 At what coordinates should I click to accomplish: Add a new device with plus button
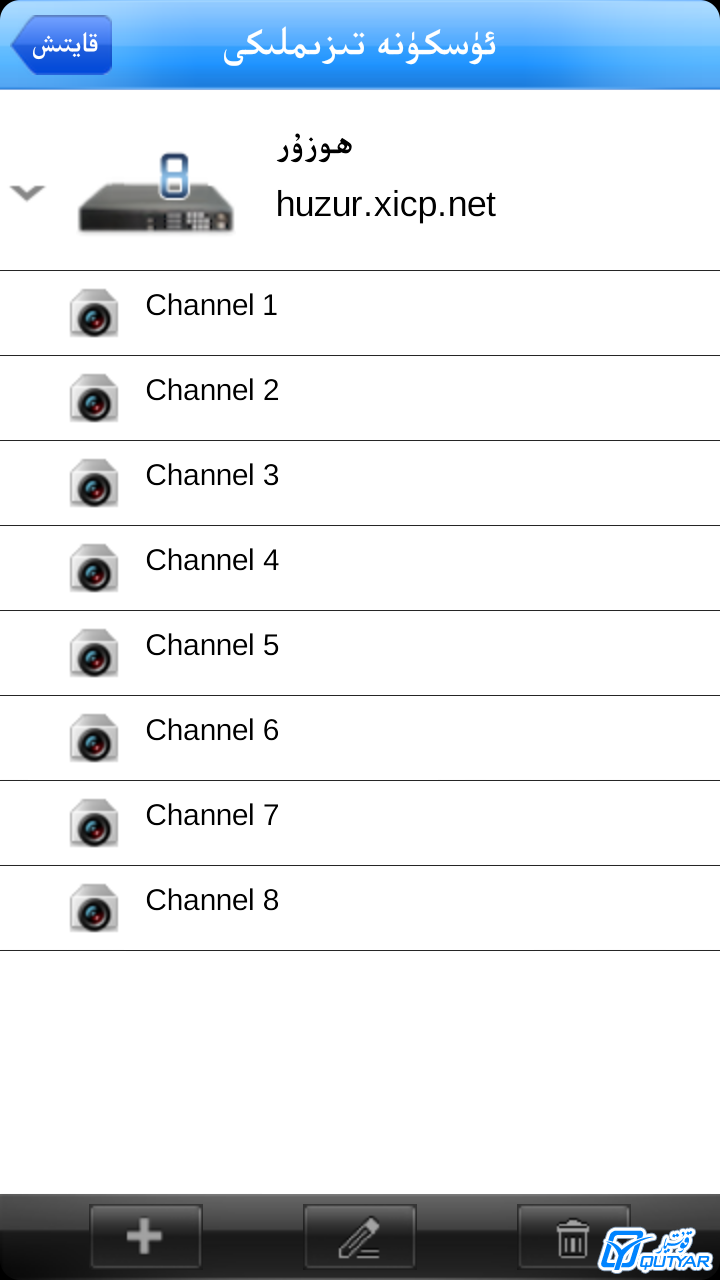pyautogui.click(x=146, y=1237)
